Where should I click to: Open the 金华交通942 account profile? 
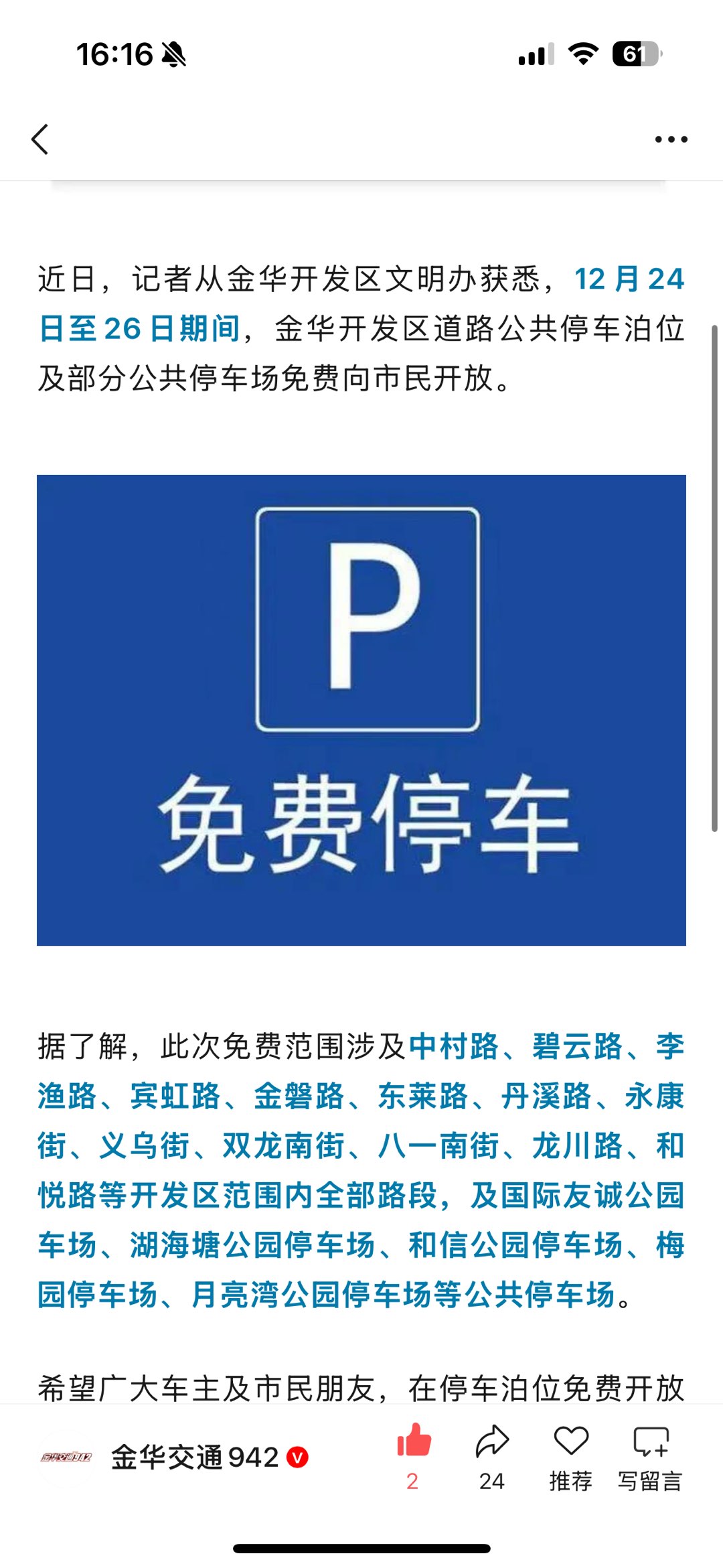194,1457
